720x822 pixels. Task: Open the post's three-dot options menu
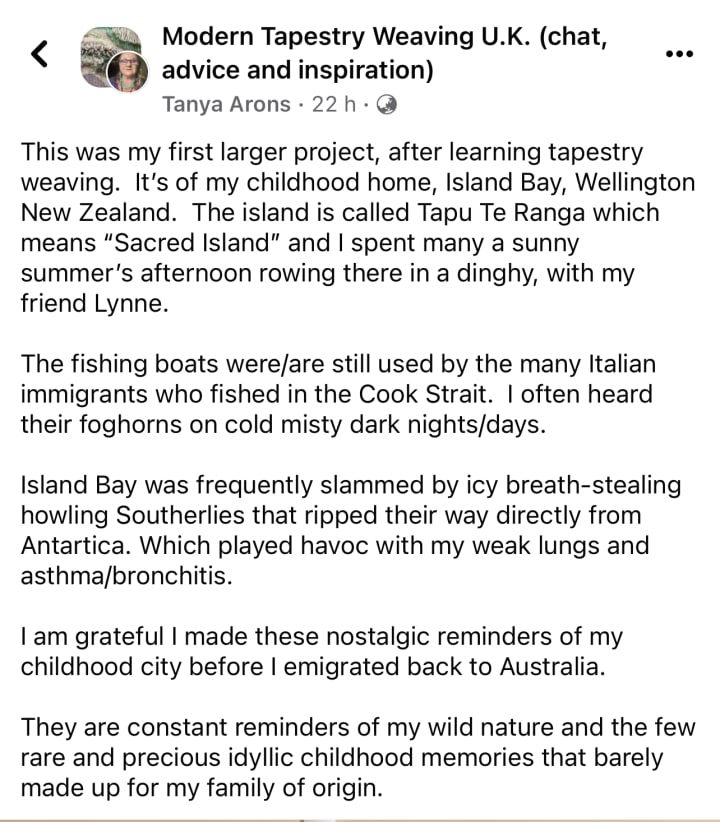click(x=679, y=54)
